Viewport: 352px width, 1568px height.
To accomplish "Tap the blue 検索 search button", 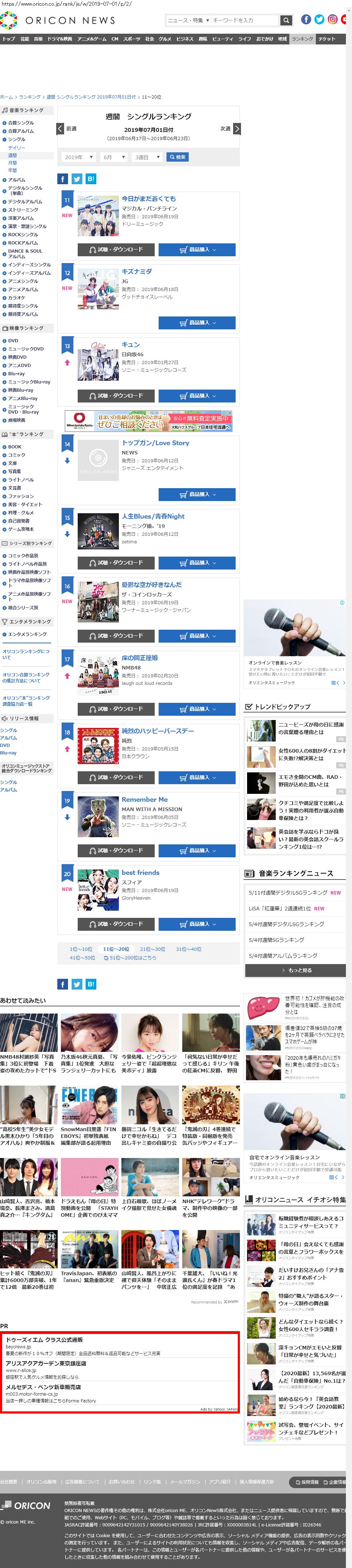I will point(178,157).
